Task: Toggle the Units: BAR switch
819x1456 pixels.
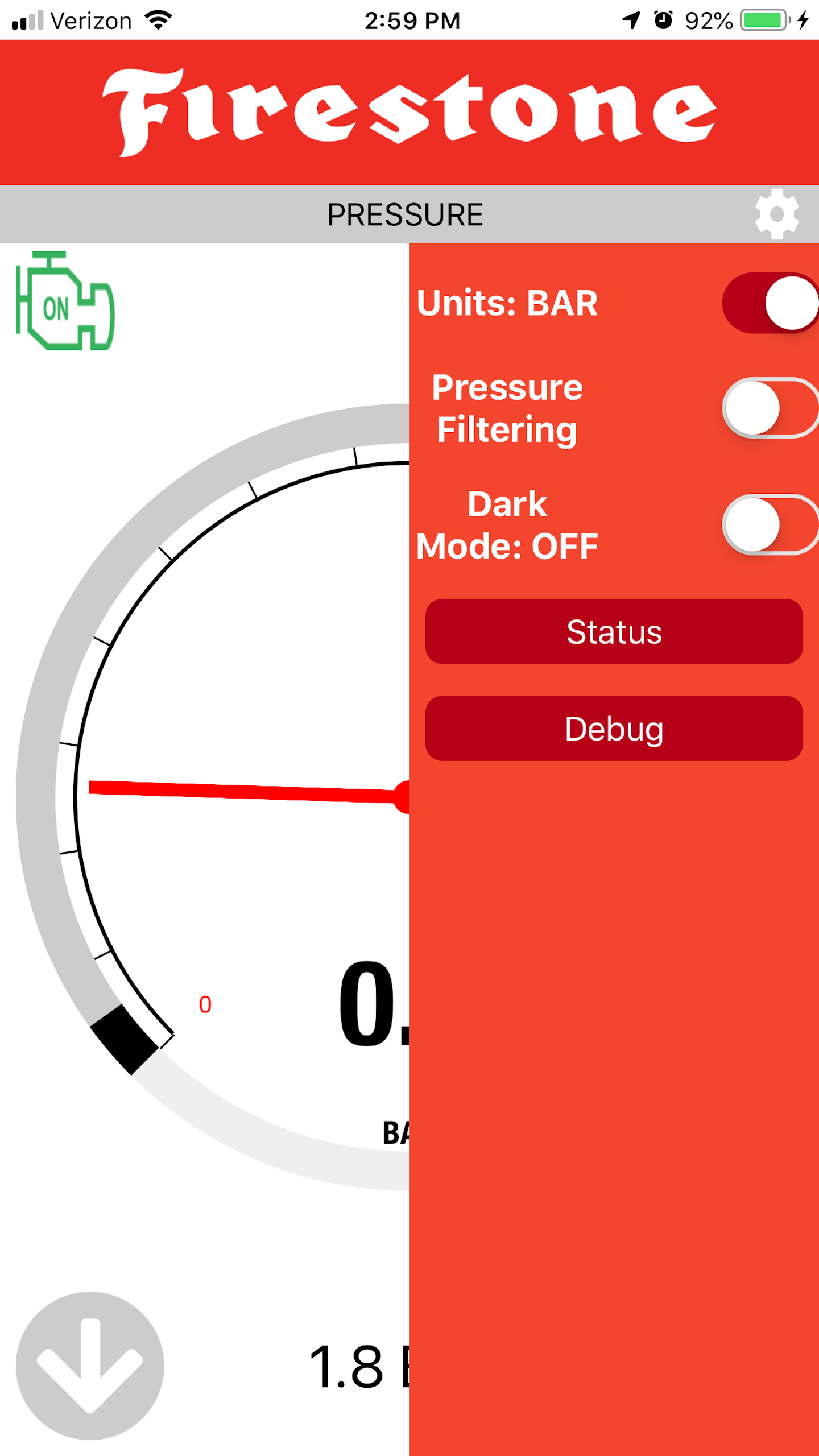Action: pyautogui.click(x=769, y=303)
